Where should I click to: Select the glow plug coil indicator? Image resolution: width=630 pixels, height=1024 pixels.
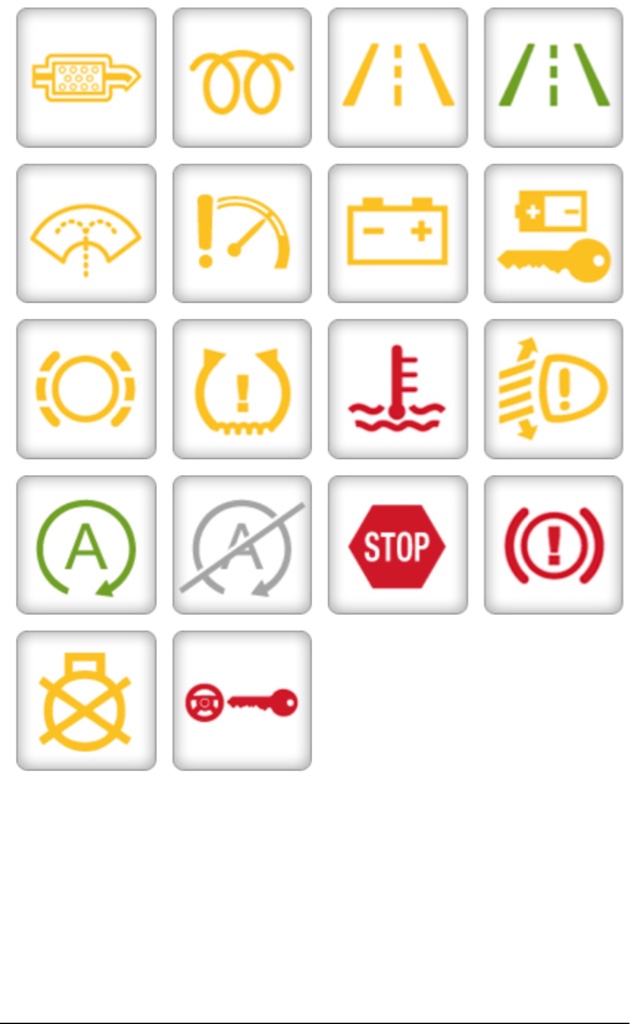point(242,78)
